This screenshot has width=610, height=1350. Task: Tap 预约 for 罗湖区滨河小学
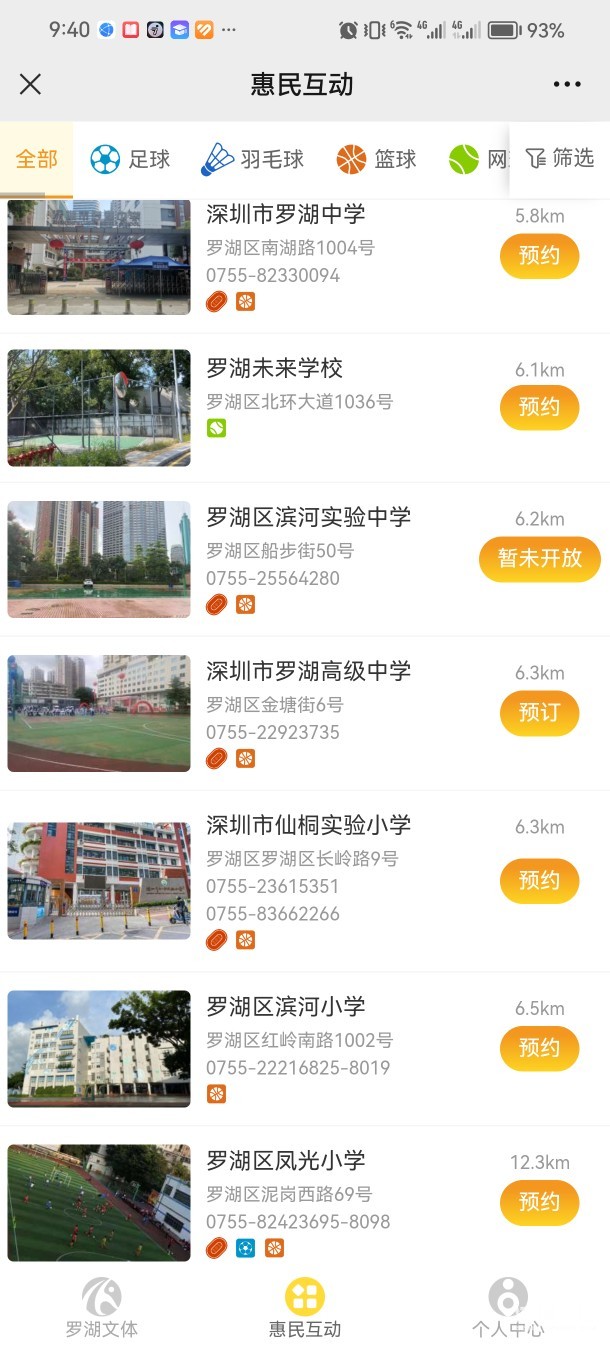coord(540,1048)
